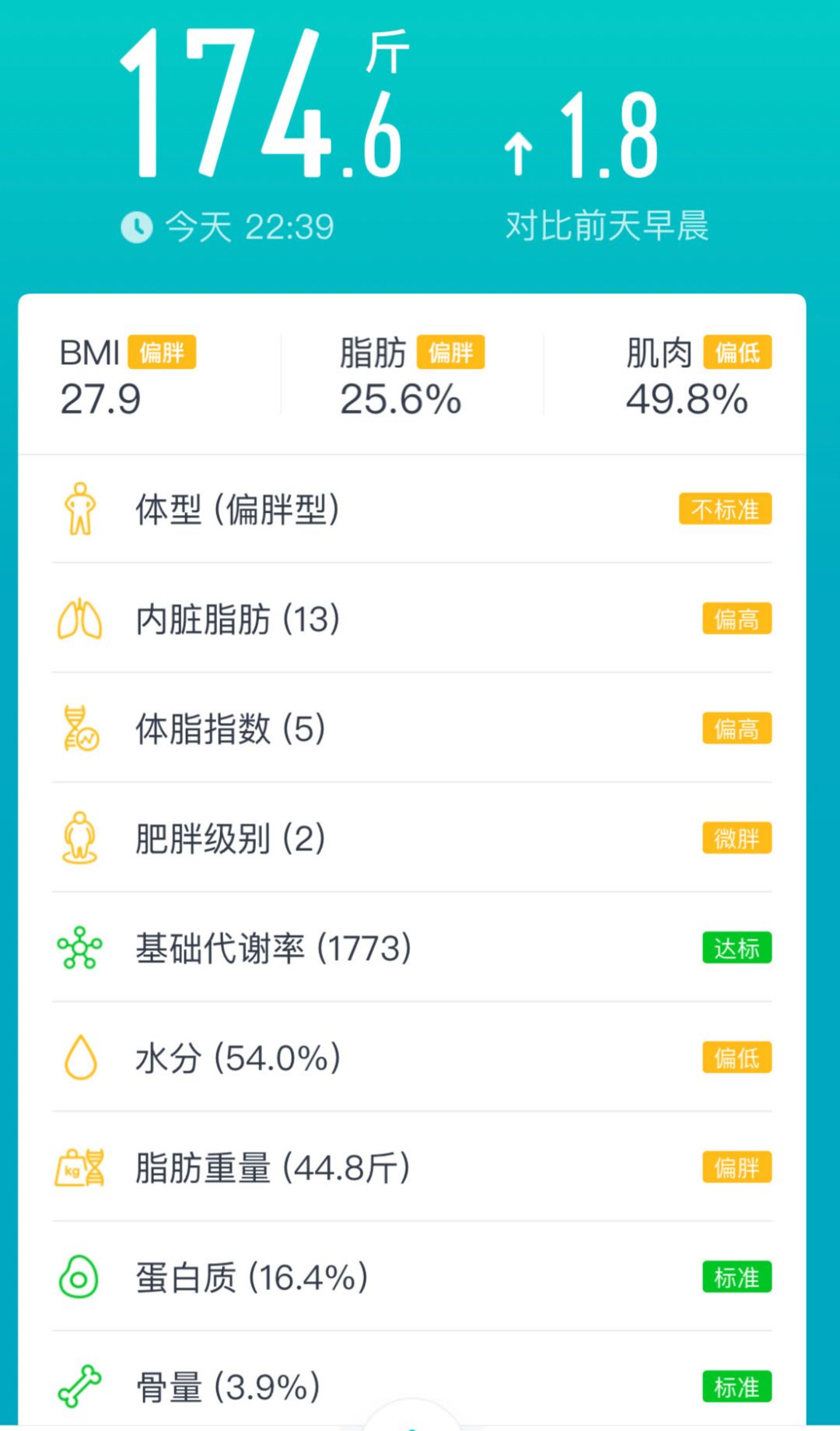View 肥胖级别 (2) details

click(x=411, y=839)
